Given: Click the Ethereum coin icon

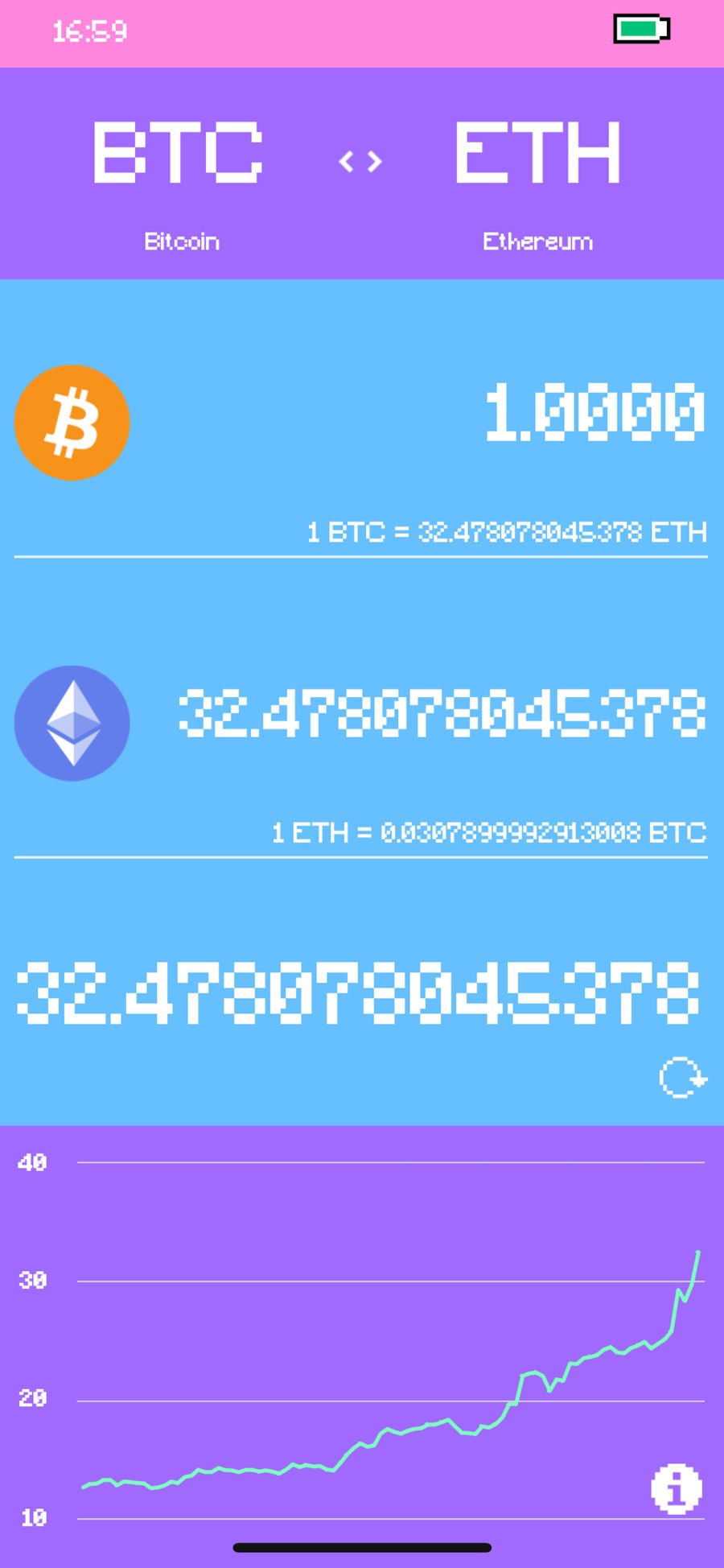Looking at the screenshot, I should tap(72, 723).
